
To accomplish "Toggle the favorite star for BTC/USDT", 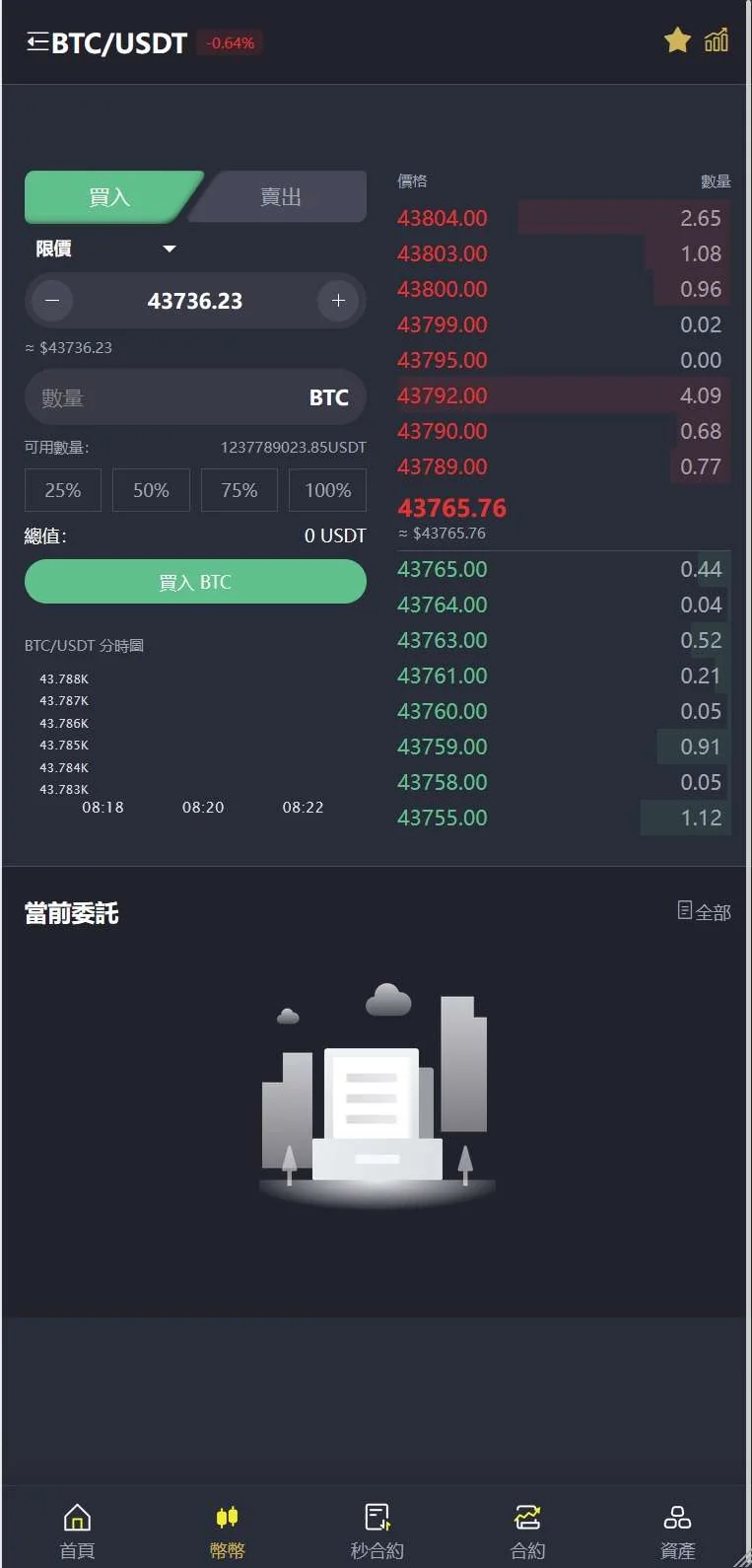I will (677, 40).
